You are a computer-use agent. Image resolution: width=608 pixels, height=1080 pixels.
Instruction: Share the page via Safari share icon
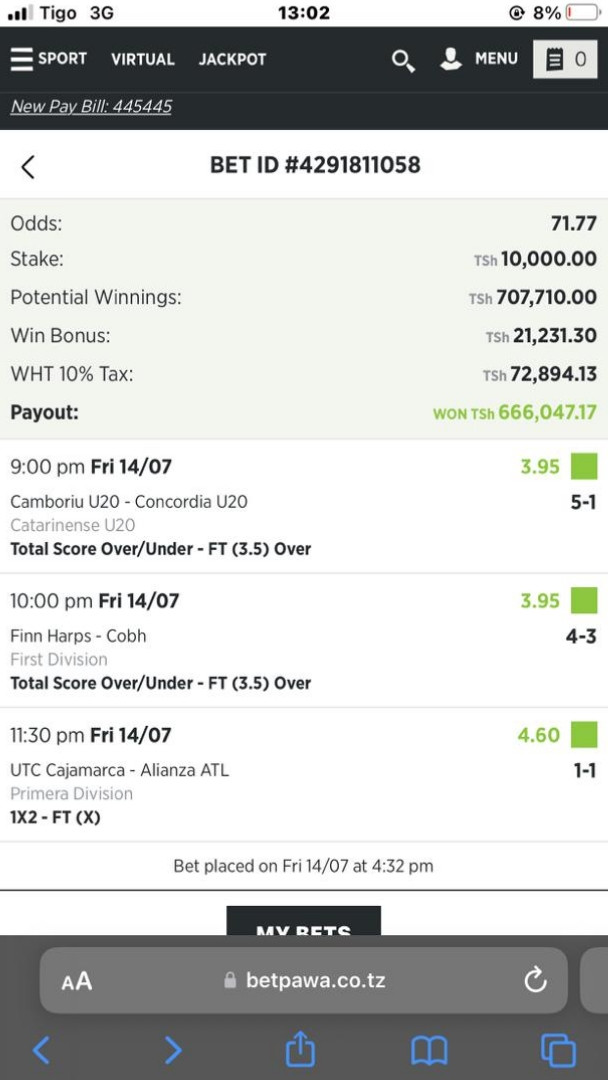pyautogui.click(x=301, y=1050)
